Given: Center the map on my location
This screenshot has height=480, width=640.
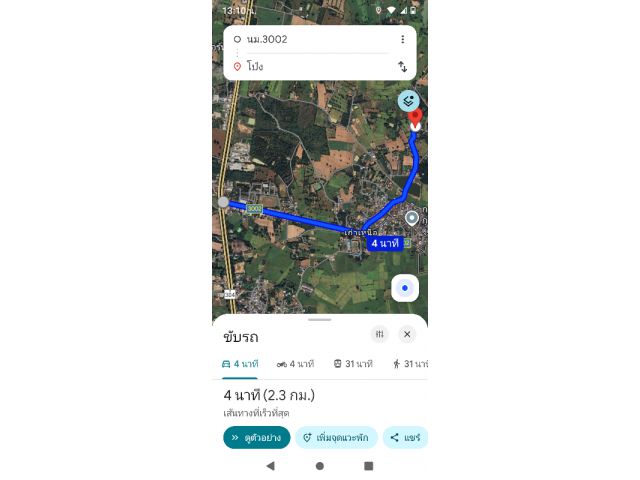Looking at the screenshot, I should pos(404,288).
